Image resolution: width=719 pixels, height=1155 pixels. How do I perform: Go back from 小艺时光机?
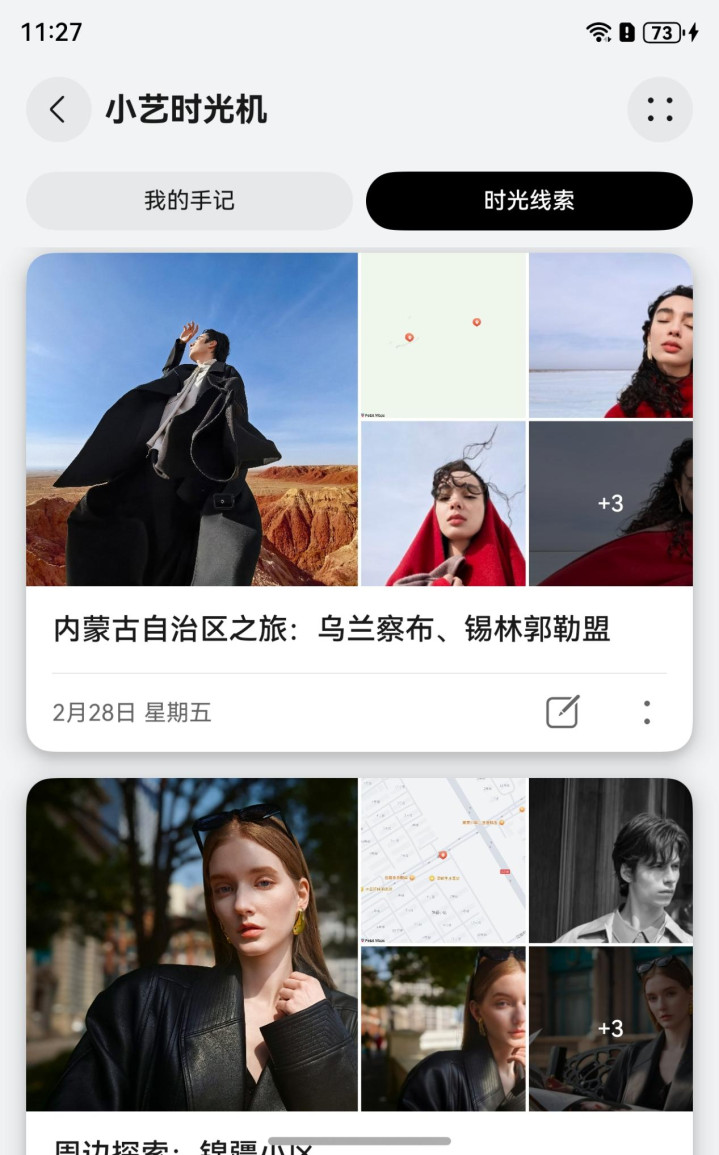tap(58, 109)
